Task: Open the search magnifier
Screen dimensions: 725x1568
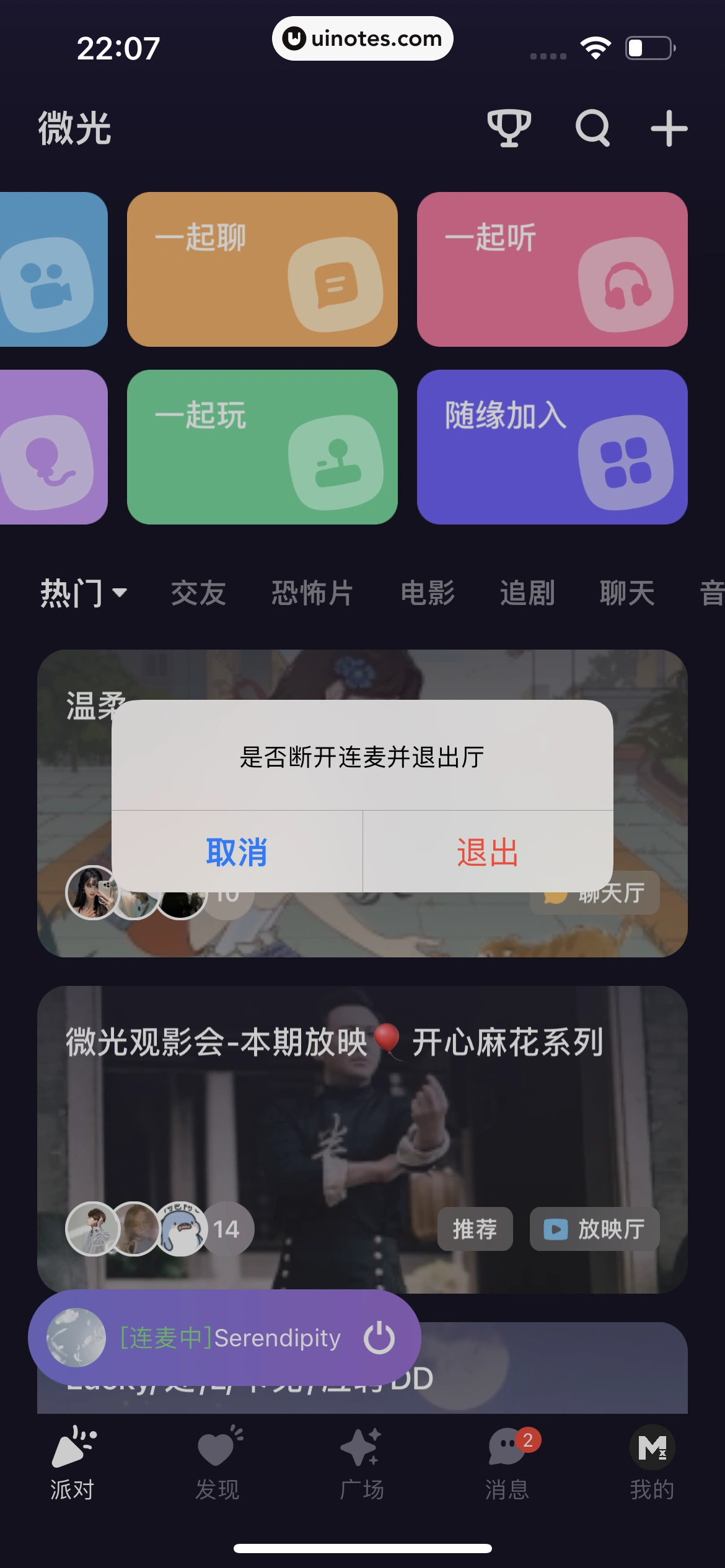Action: point(592,128)
